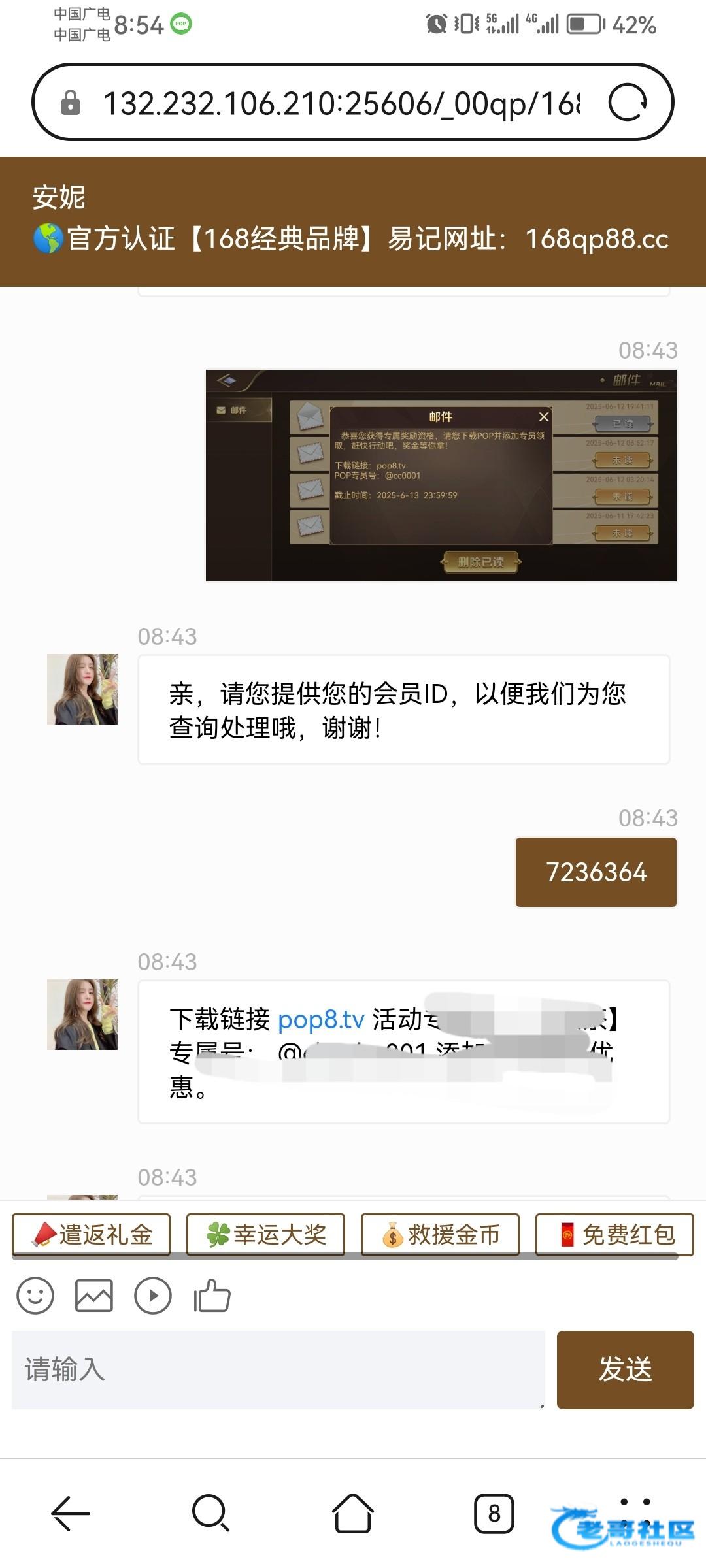
Task: Send message with 发送 button
Action: coord(625,1369)
